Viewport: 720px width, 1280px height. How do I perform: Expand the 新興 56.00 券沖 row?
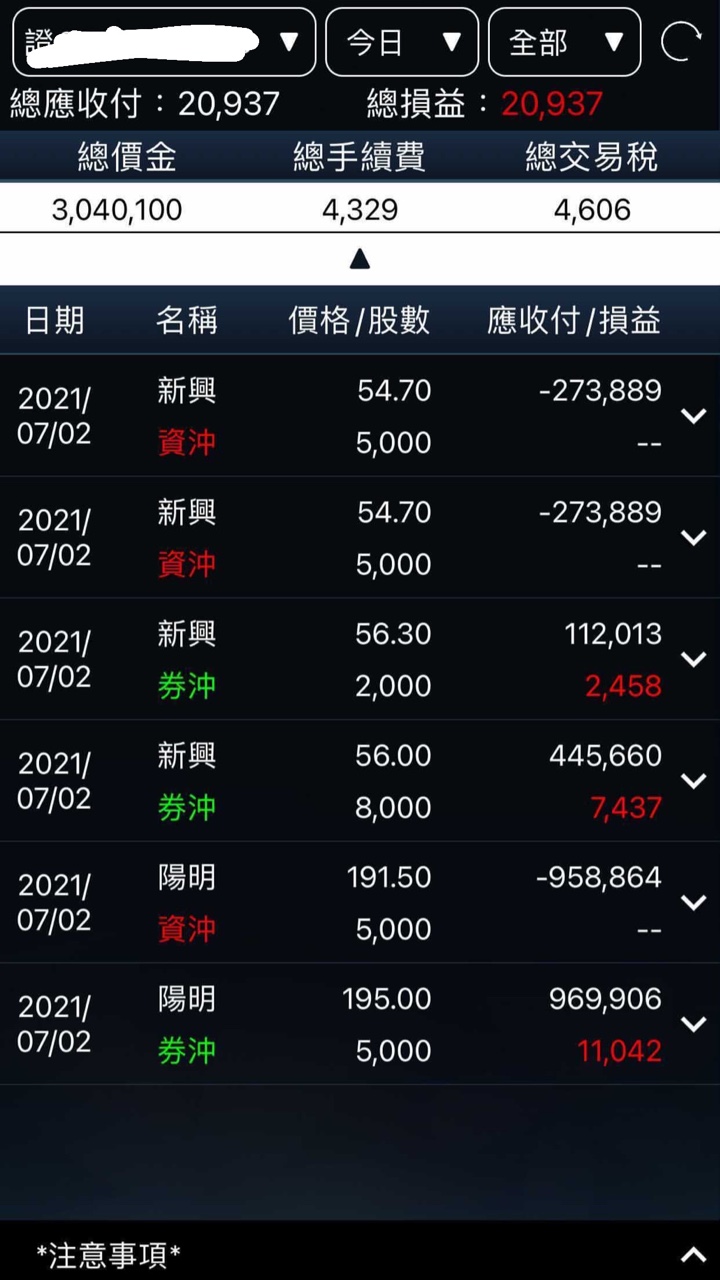point(693,781)
